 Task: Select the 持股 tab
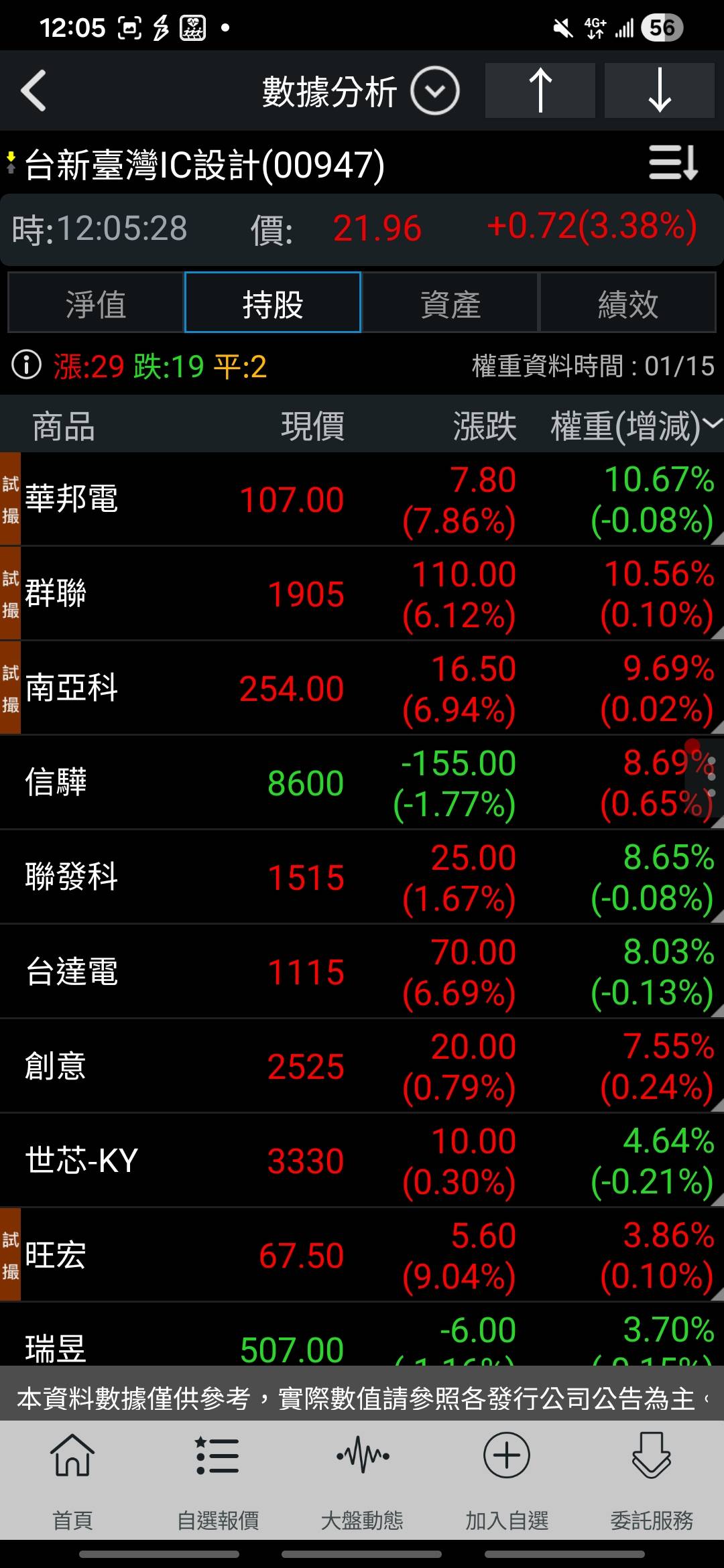pyautogui.click(x=273, y=303)
